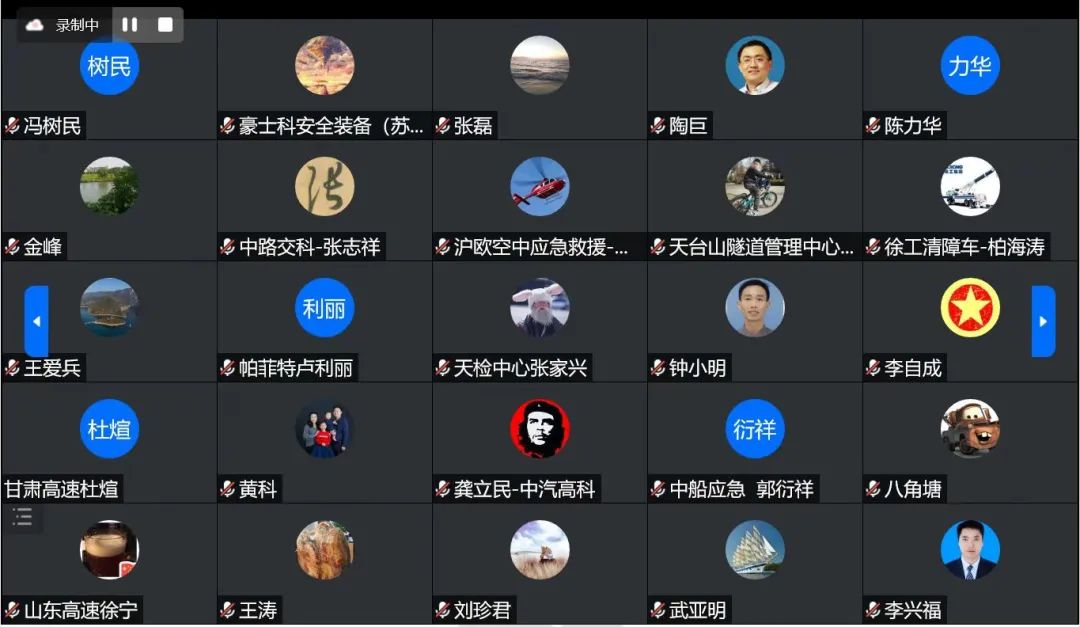Stop the cloud recording
The image size is (1080, 627).
coord(165,25)
